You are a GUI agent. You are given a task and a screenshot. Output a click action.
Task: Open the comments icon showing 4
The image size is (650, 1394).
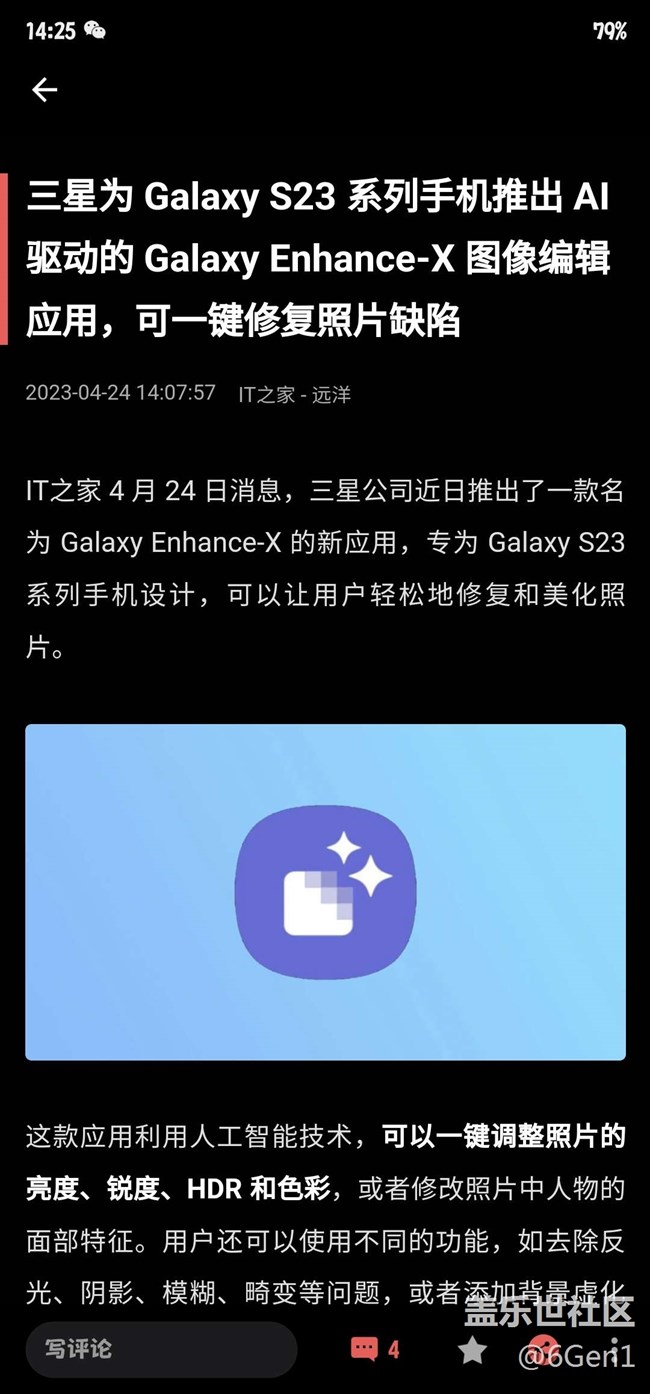click(x=375, y=1349)
